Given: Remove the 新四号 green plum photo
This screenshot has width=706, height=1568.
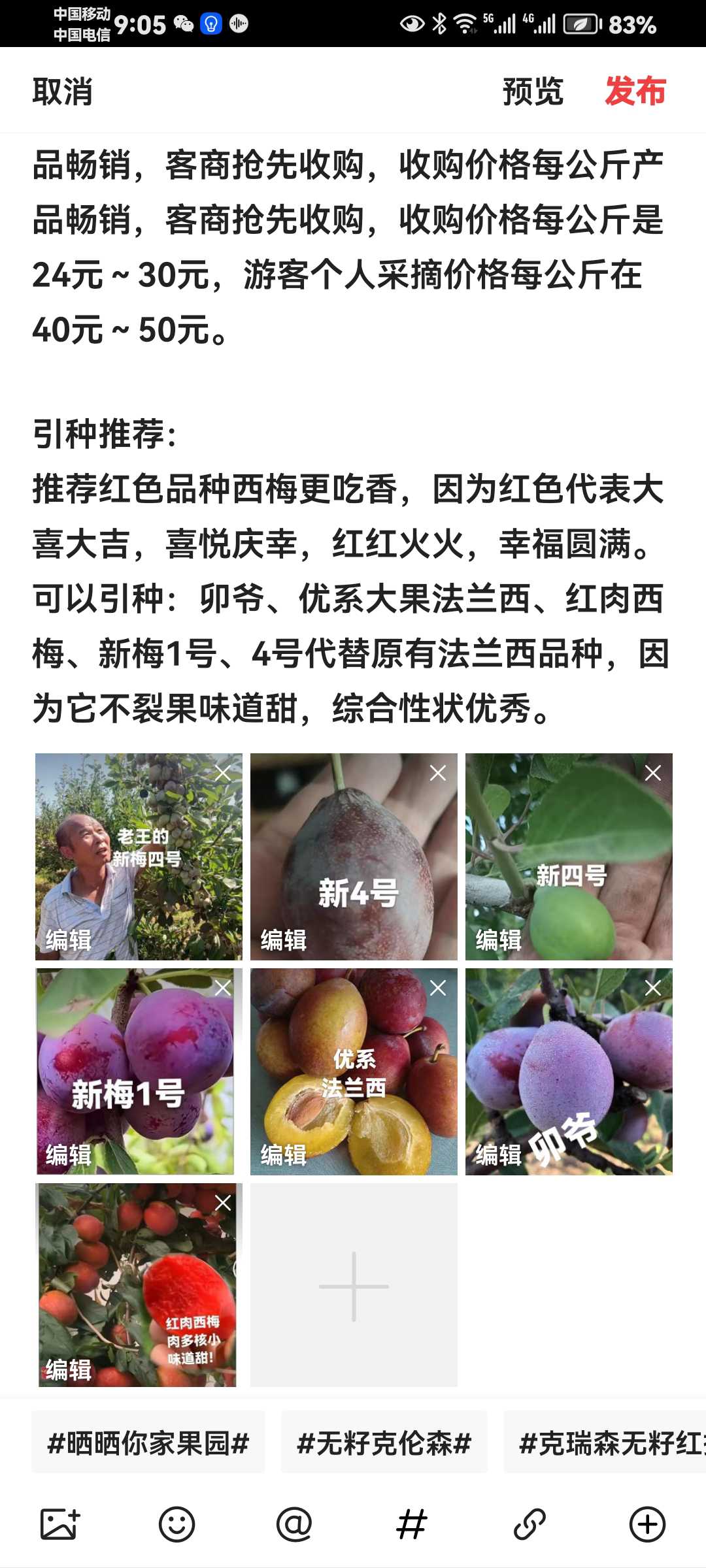Looking at the screenshot, I should (652, 773).
